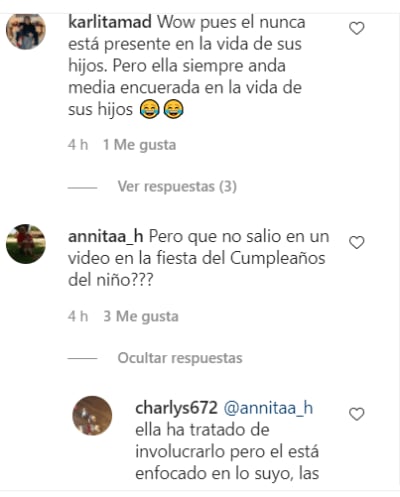Image resolution: width=400 pixels, height=497 pixels.
Task: Open the @annitaa_h mention link
Action: click(x=268, y=408)
